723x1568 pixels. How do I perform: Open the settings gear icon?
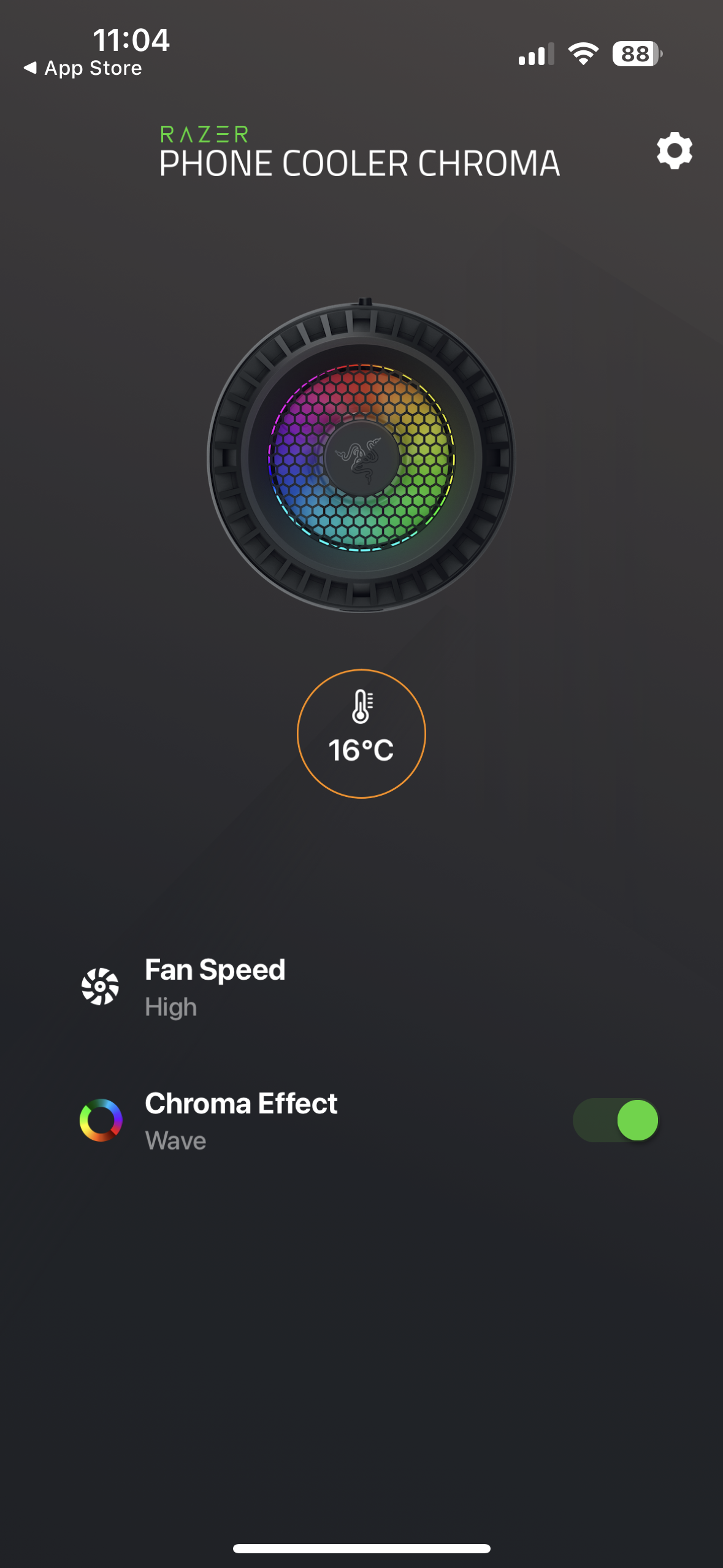coord(674,151)
